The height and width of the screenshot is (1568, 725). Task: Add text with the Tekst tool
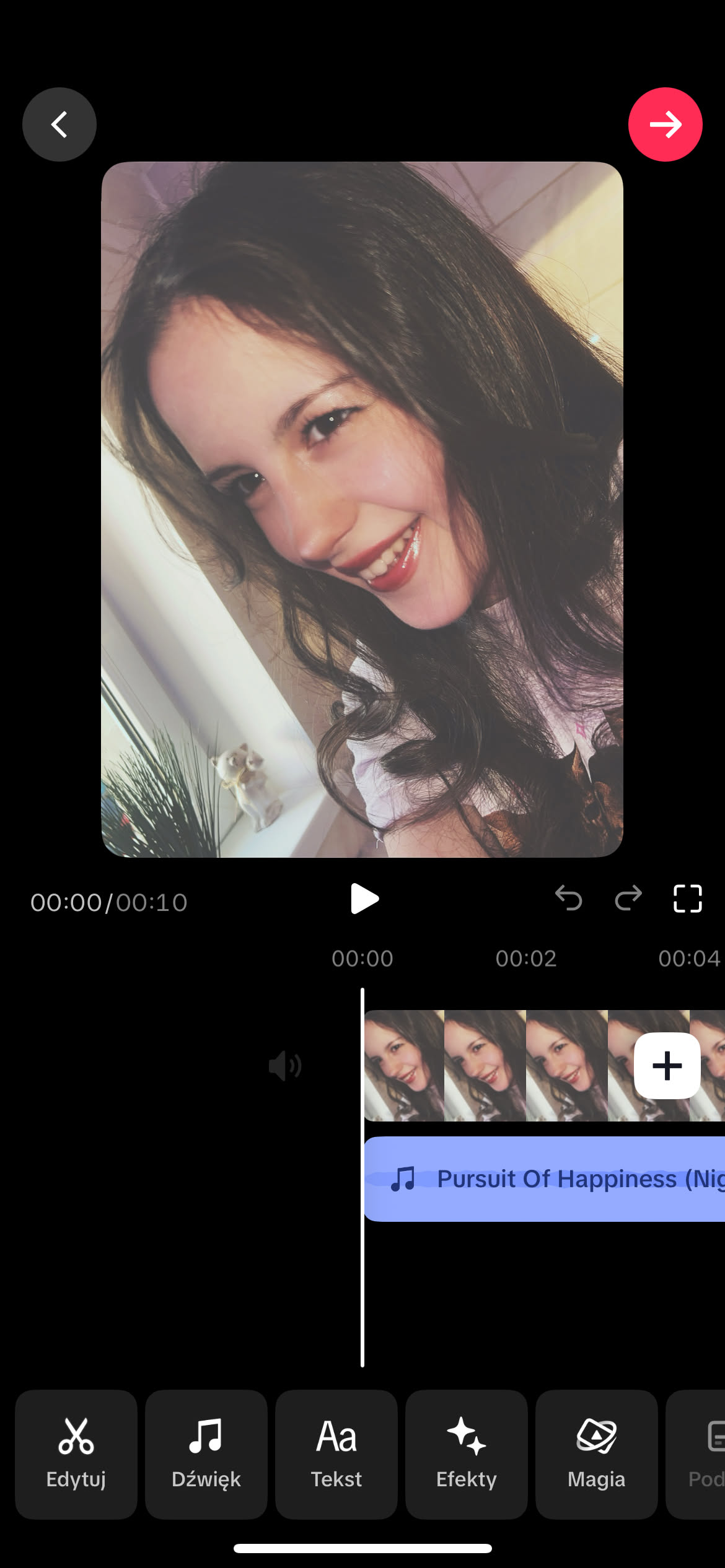[336, 1454]
